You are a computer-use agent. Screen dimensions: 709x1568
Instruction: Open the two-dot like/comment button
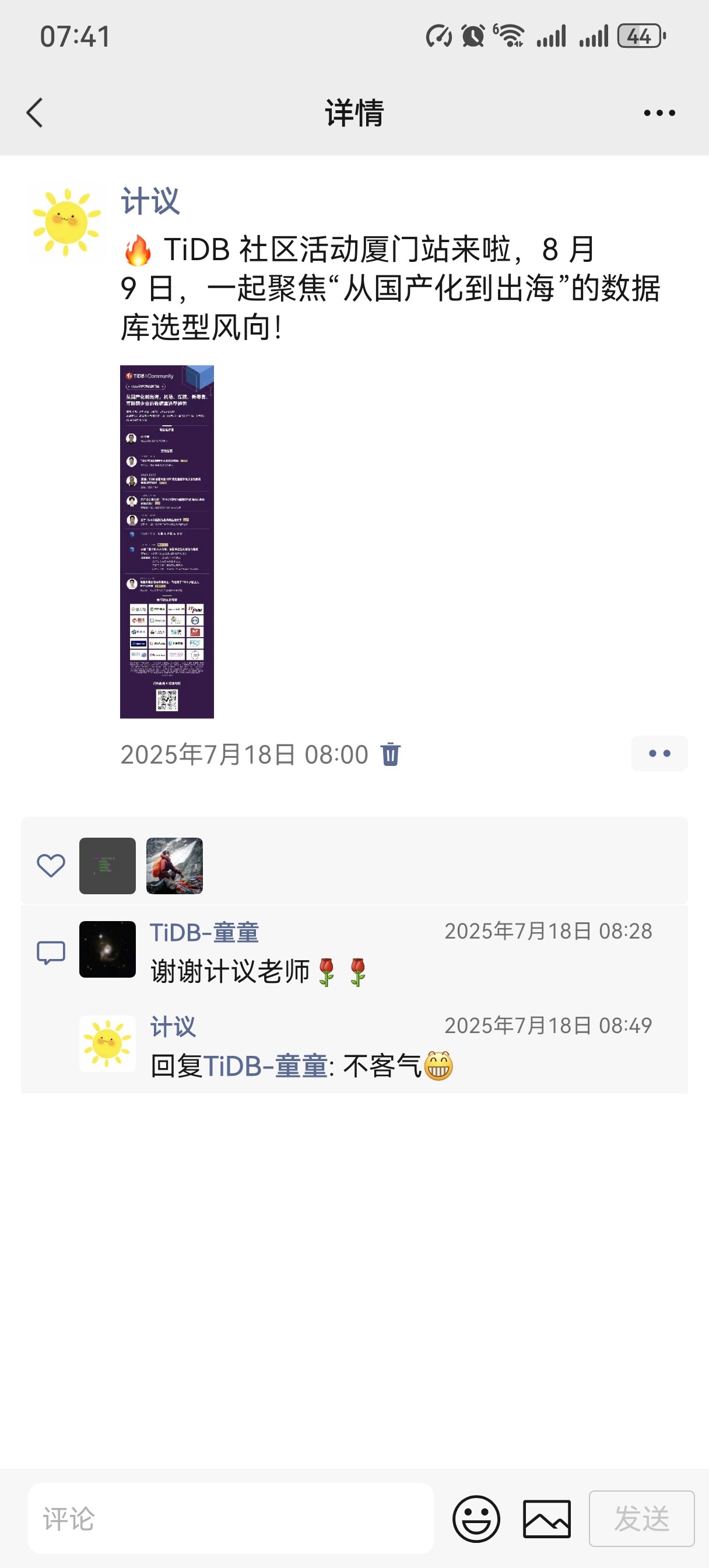pos(659,754)
